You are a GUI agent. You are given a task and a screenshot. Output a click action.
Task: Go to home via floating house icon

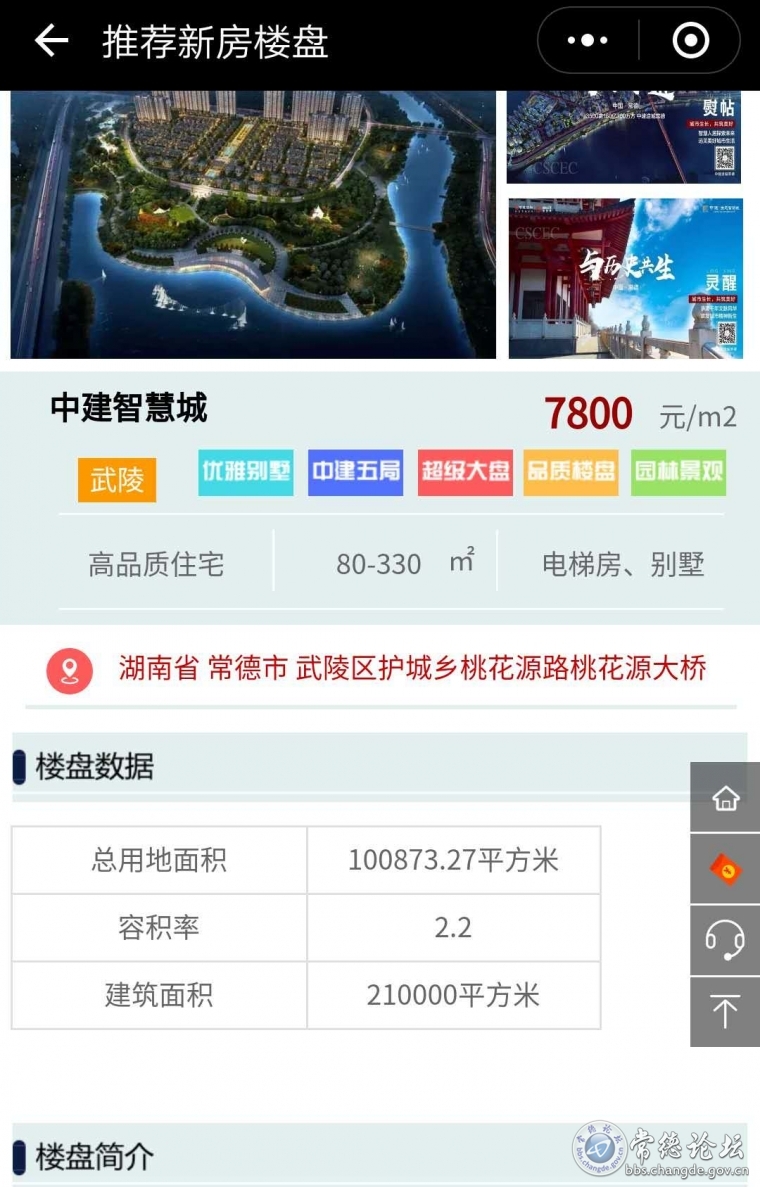(x=725, y=798)
